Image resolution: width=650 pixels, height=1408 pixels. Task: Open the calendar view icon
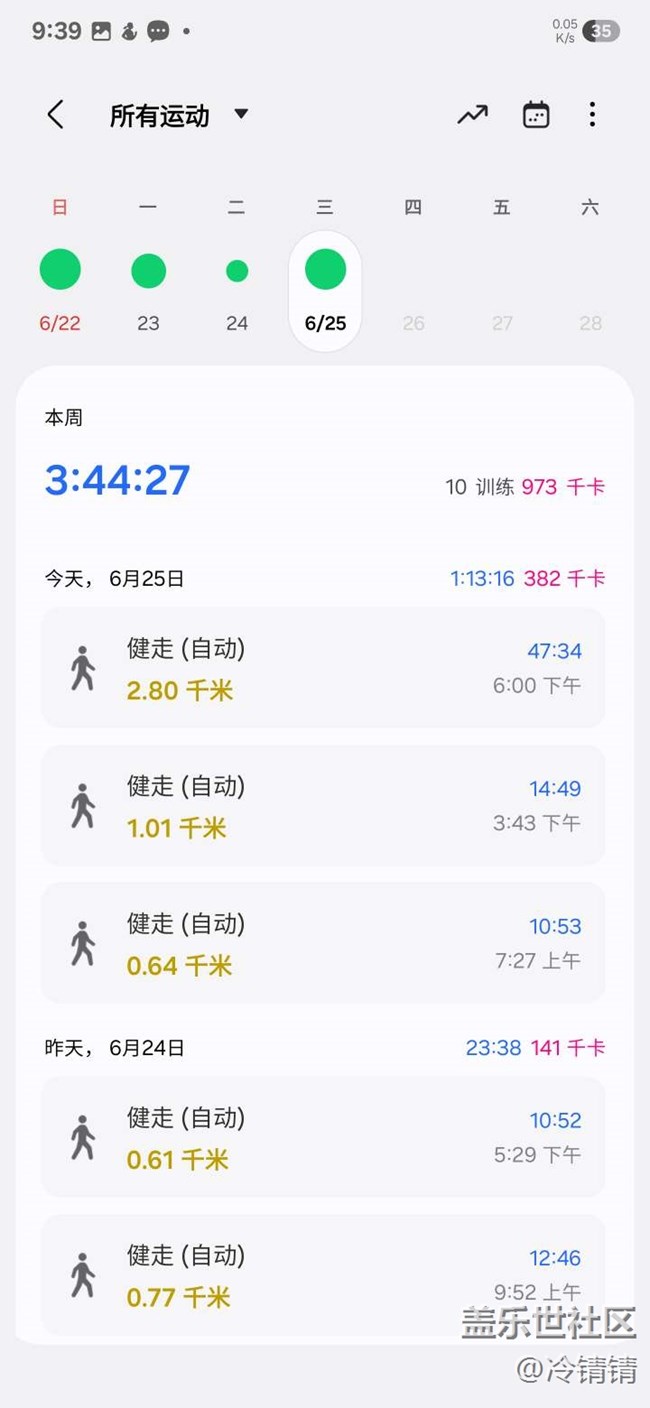coord(536,115)
